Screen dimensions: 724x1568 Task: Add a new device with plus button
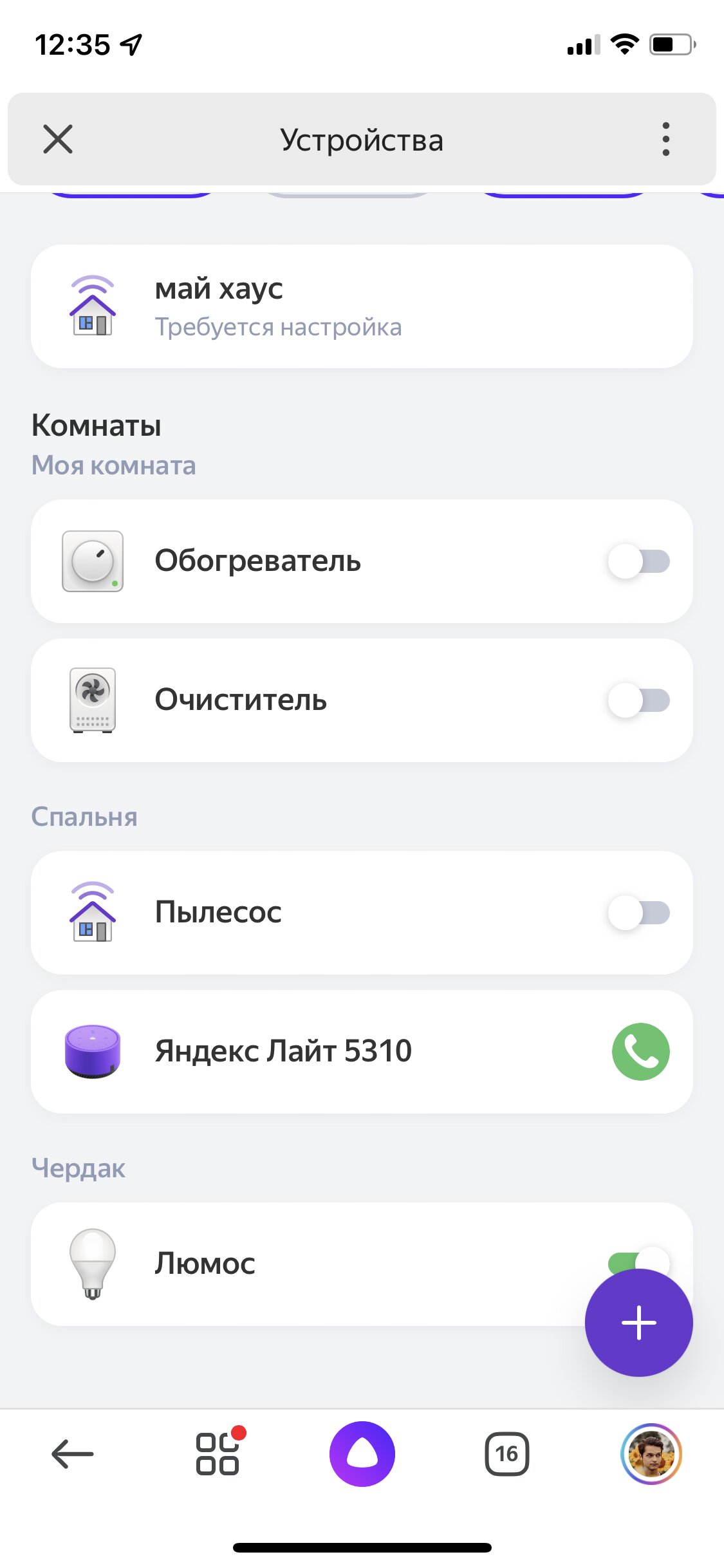[639, 1323]
